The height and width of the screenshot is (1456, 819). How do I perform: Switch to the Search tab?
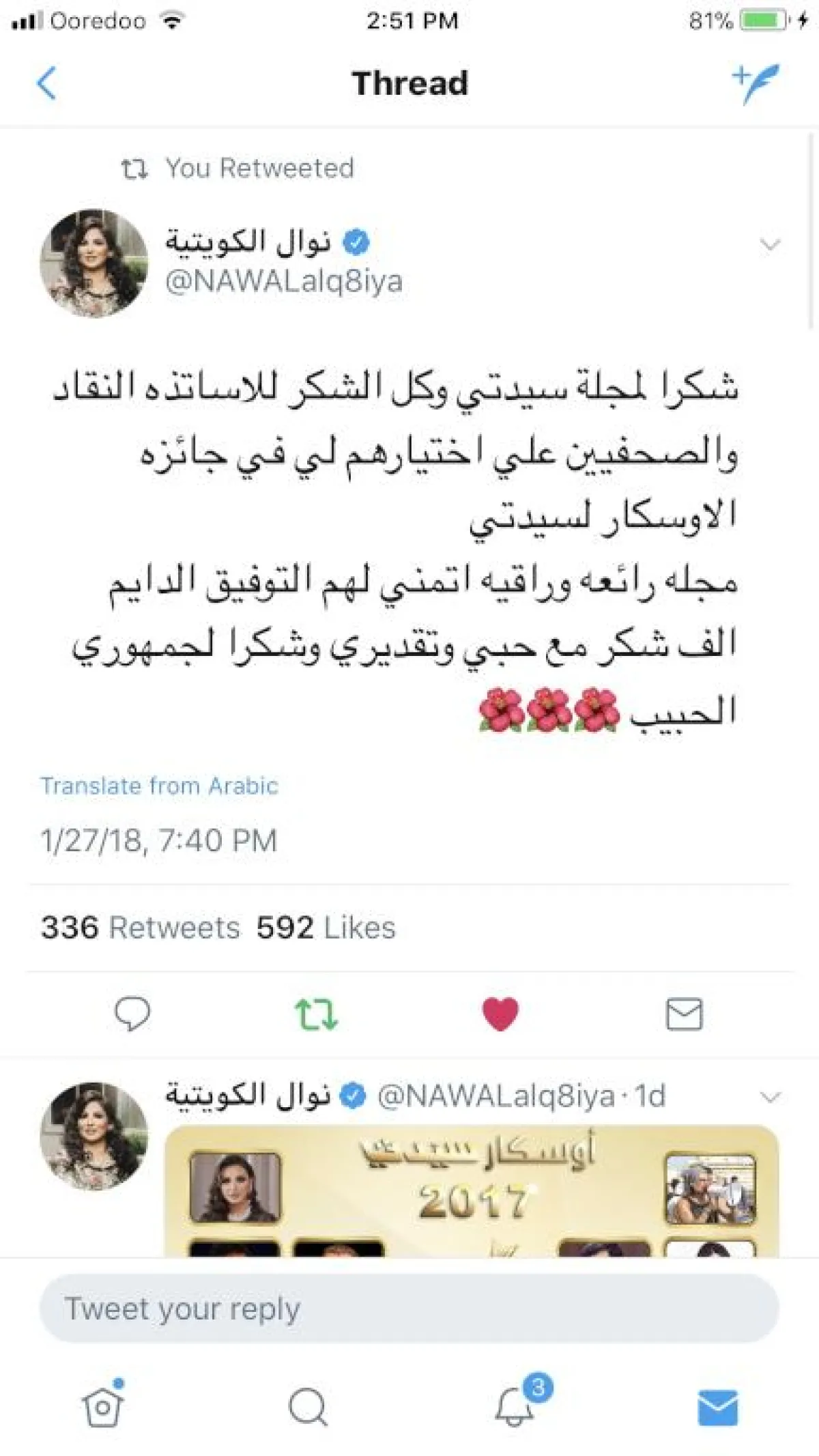coord(308,1406)
